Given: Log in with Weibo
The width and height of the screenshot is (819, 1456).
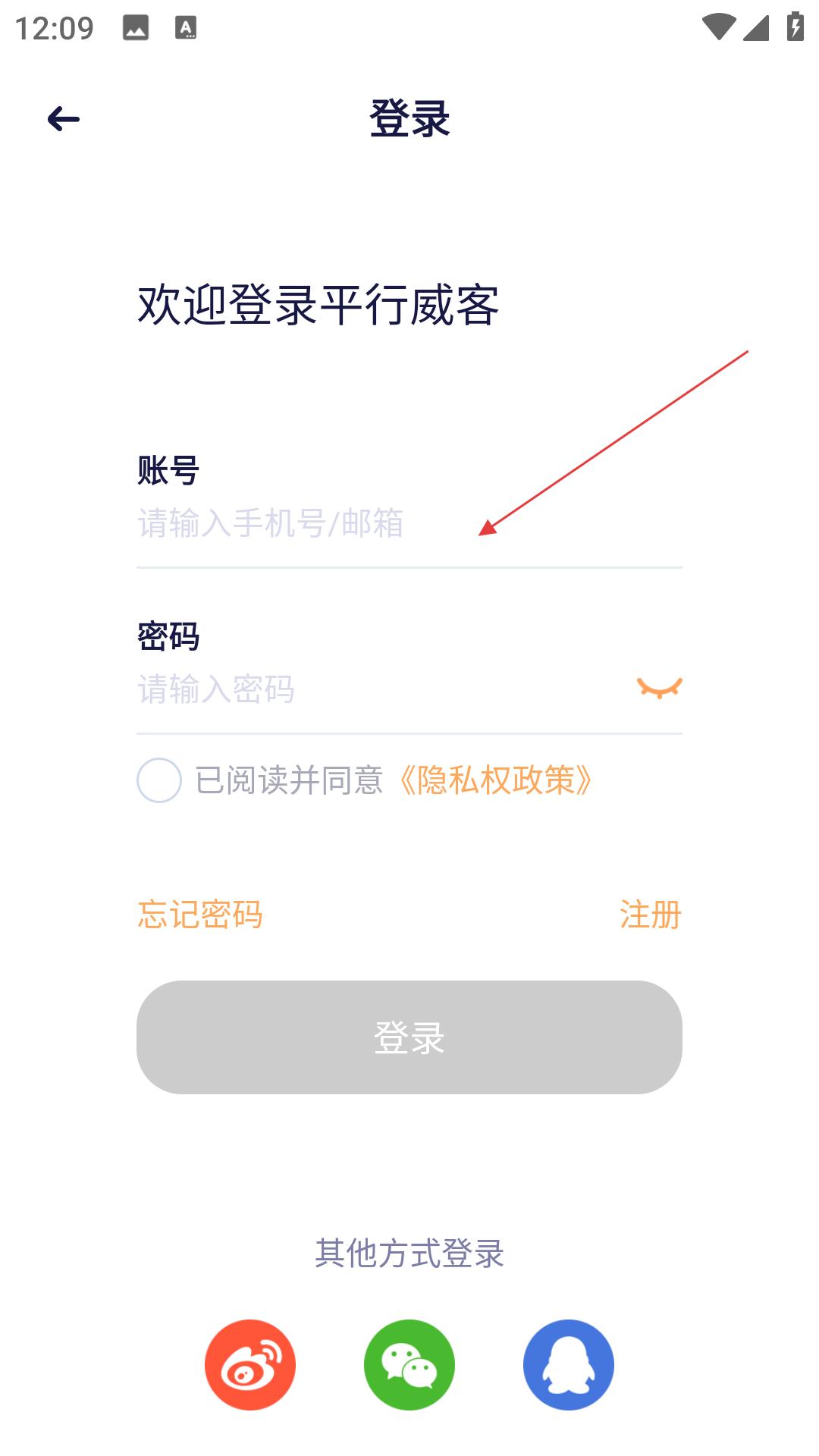Looking at the screenshot, I should tap(250, 1365).
